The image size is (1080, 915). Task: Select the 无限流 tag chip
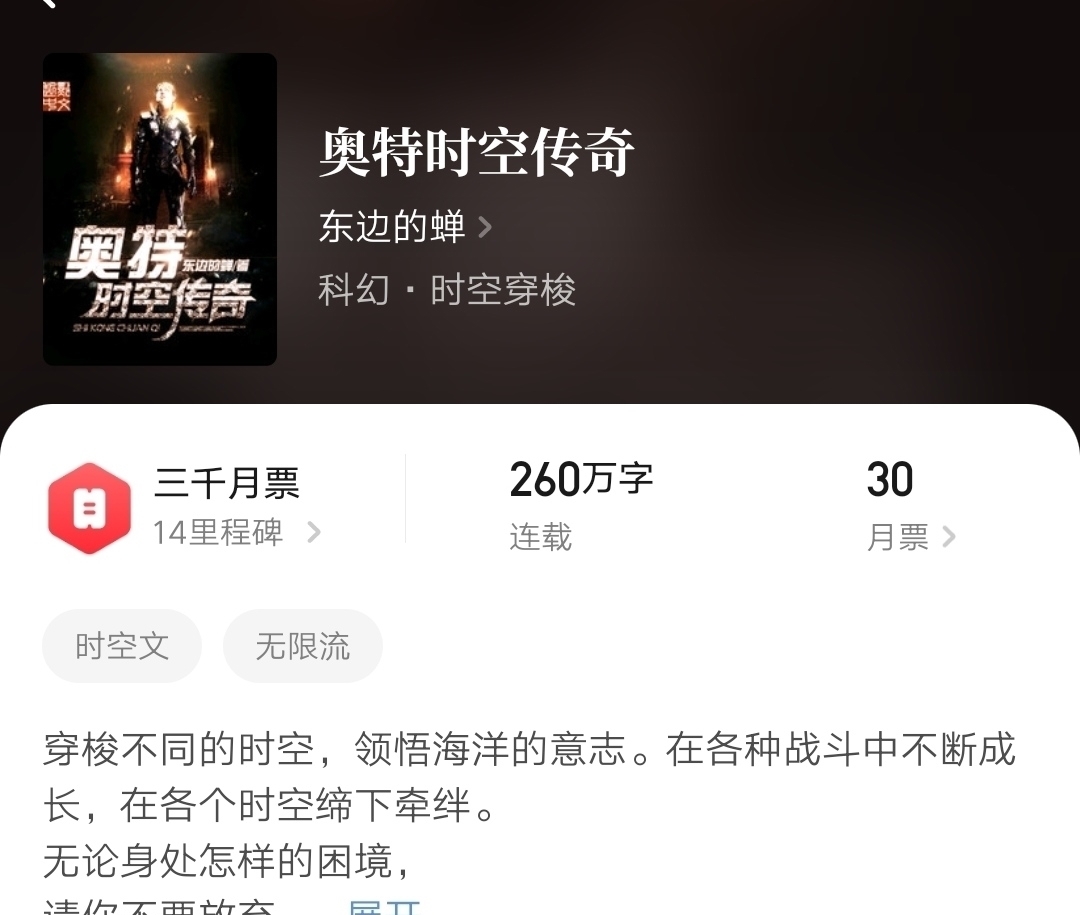302,646
